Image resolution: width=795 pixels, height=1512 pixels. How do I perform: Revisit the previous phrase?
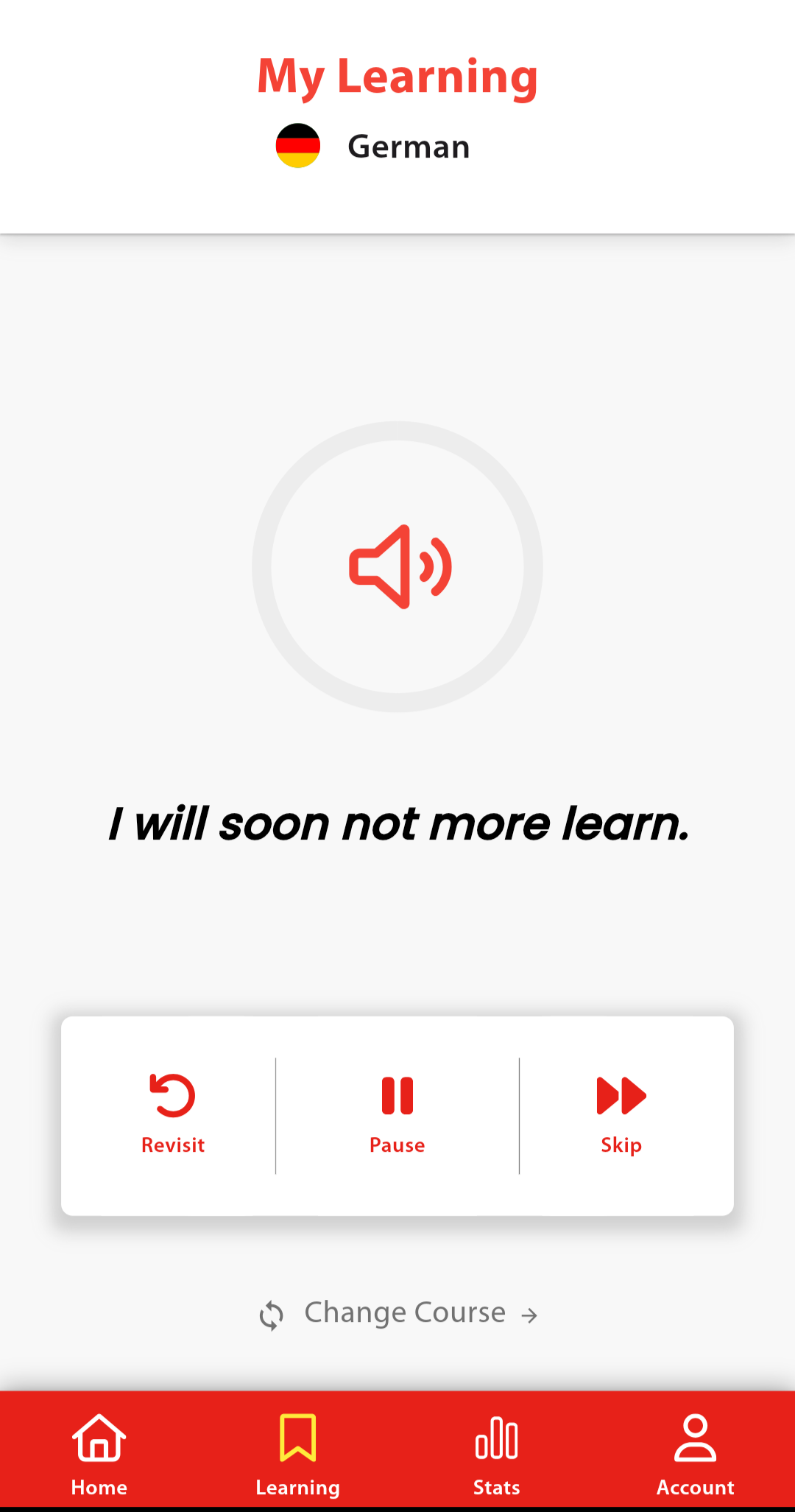tap(173, 1114)
